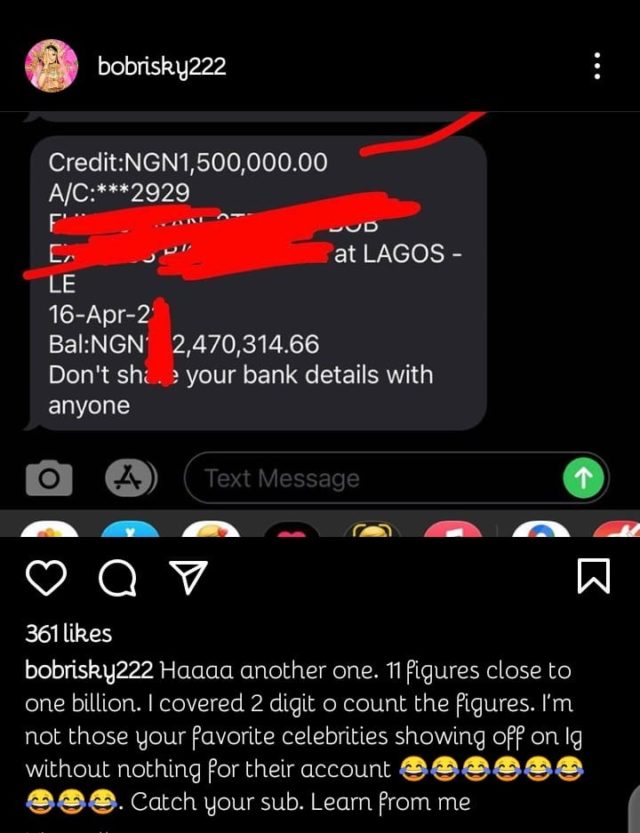640x833 pixels.
Task: Bookmark this post
Action: pyautogui.click(x=594, y=577)
